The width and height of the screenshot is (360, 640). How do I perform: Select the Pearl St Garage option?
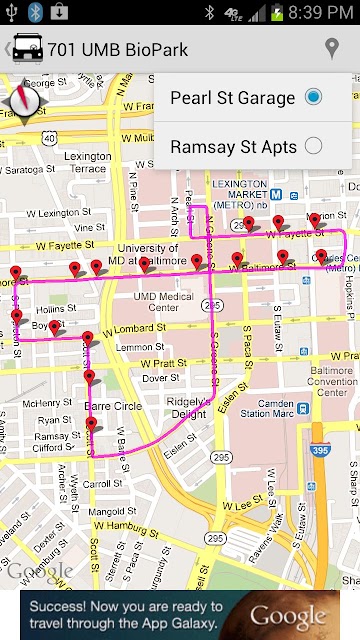pos(253,97)
